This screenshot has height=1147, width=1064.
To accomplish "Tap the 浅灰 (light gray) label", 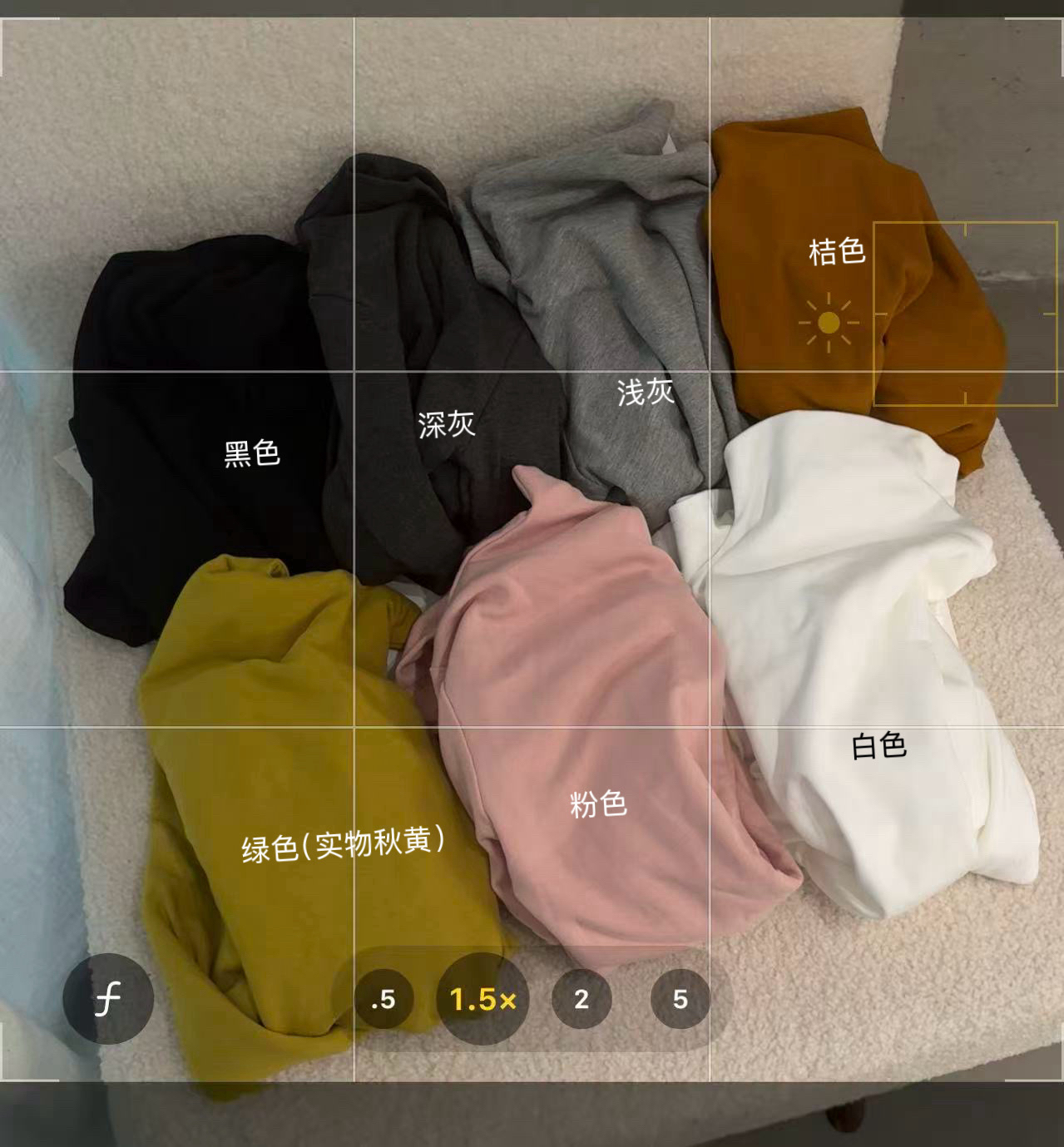I will [645, 391].
